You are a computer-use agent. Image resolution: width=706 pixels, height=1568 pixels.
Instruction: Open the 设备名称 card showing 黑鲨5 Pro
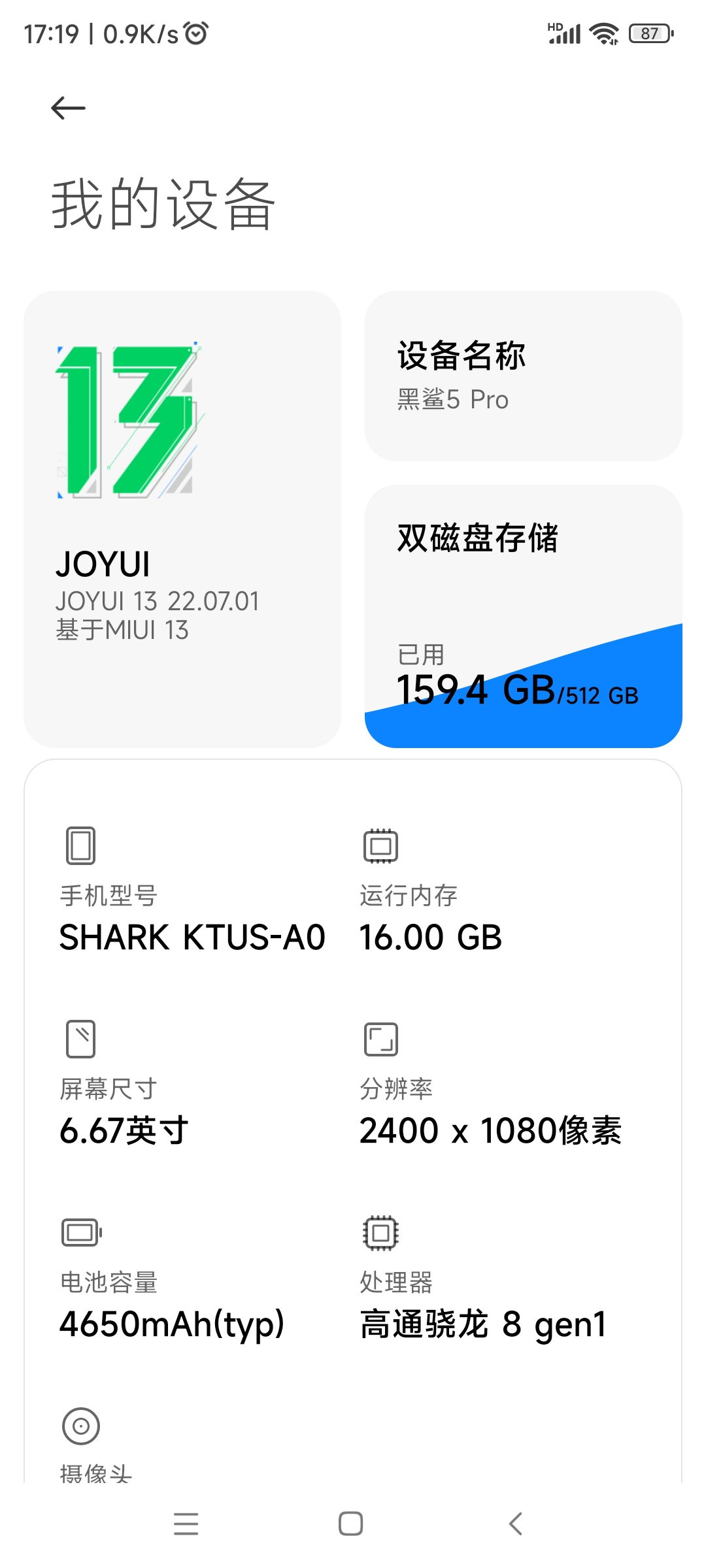[524, 376]
